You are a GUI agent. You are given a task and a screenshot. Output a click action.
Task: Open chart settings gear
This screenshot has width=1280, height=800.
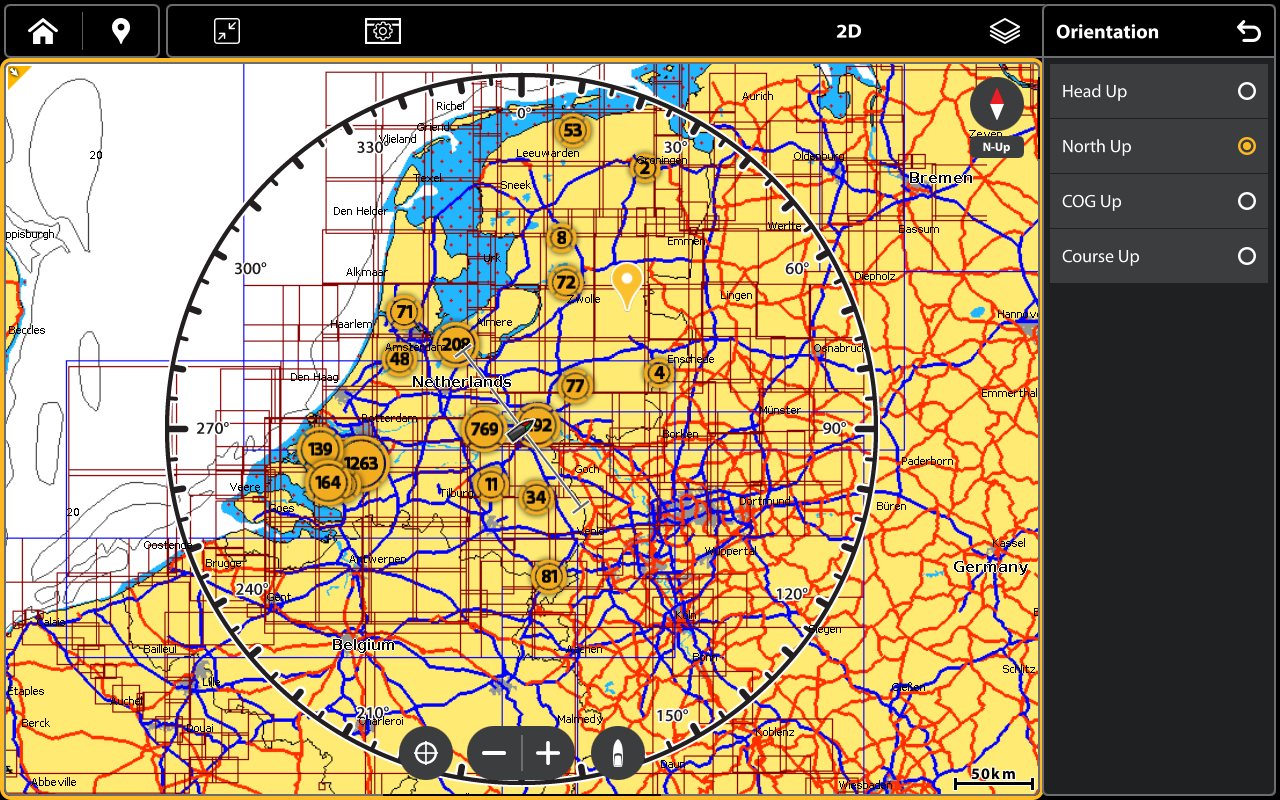[382, 32]
